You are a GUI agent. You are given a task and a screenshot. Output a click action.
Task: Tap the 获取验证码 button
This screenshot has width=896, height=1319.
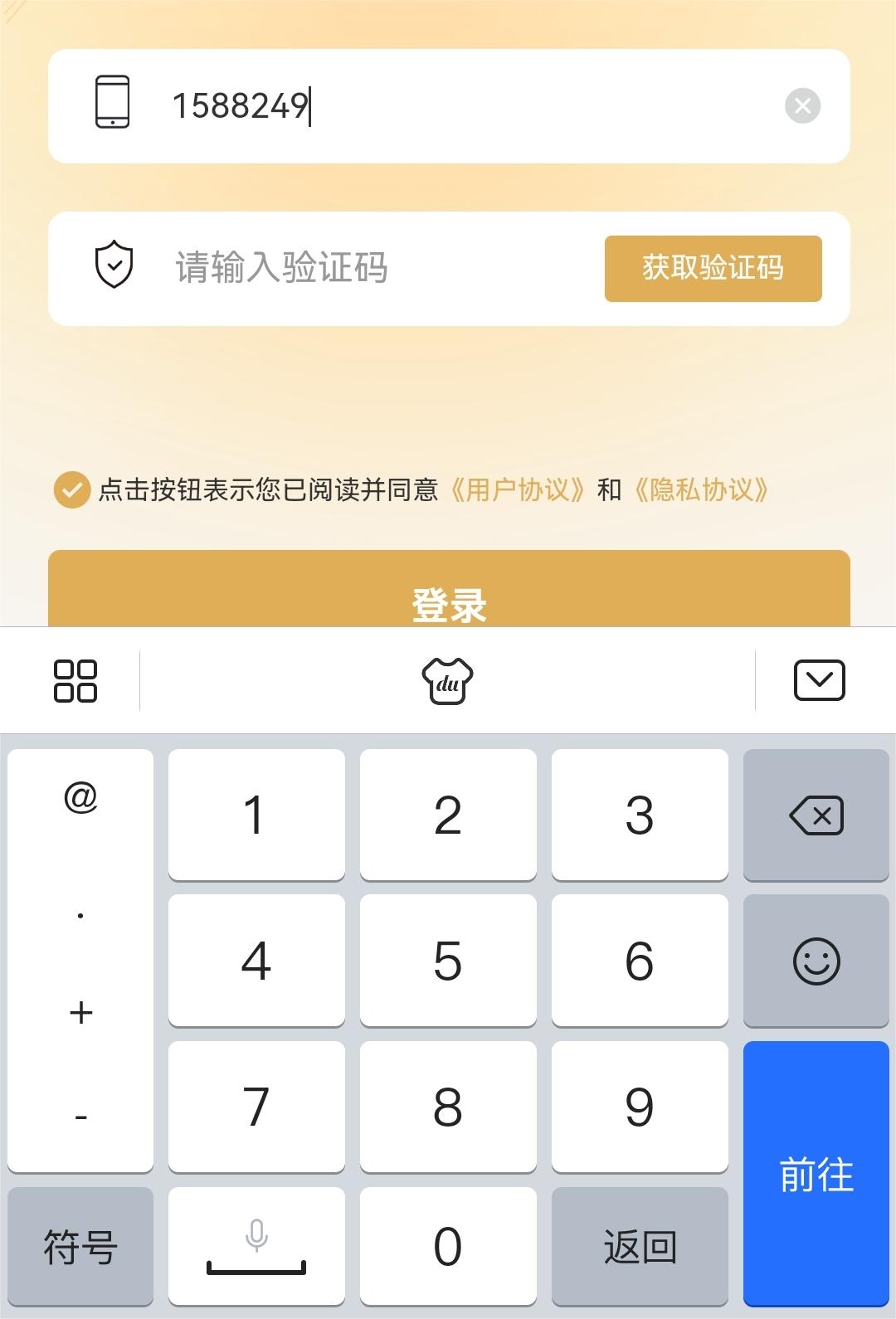(713, 268)
